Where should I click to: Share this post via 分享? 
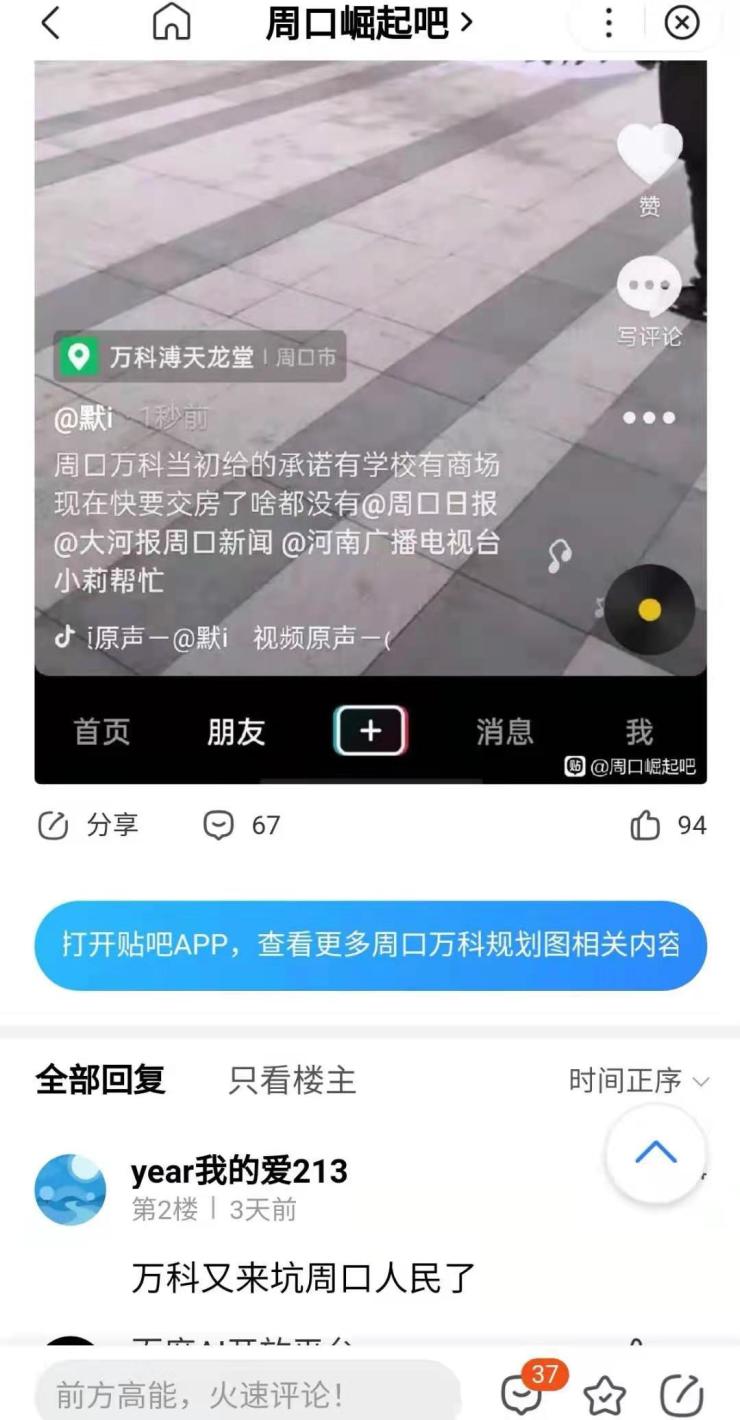tap(88, 825)
